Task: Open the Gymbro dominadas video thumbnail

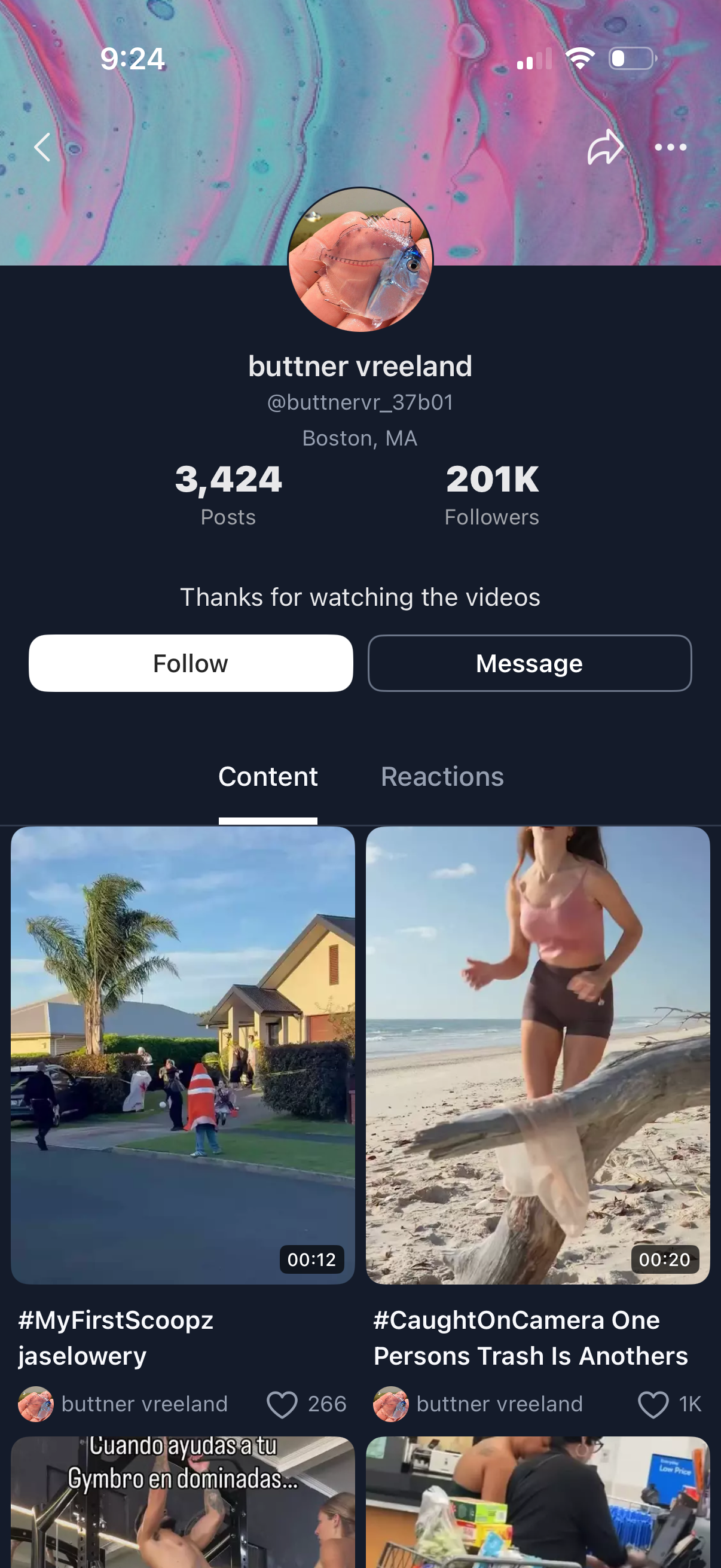Action: coord(182,1509)
